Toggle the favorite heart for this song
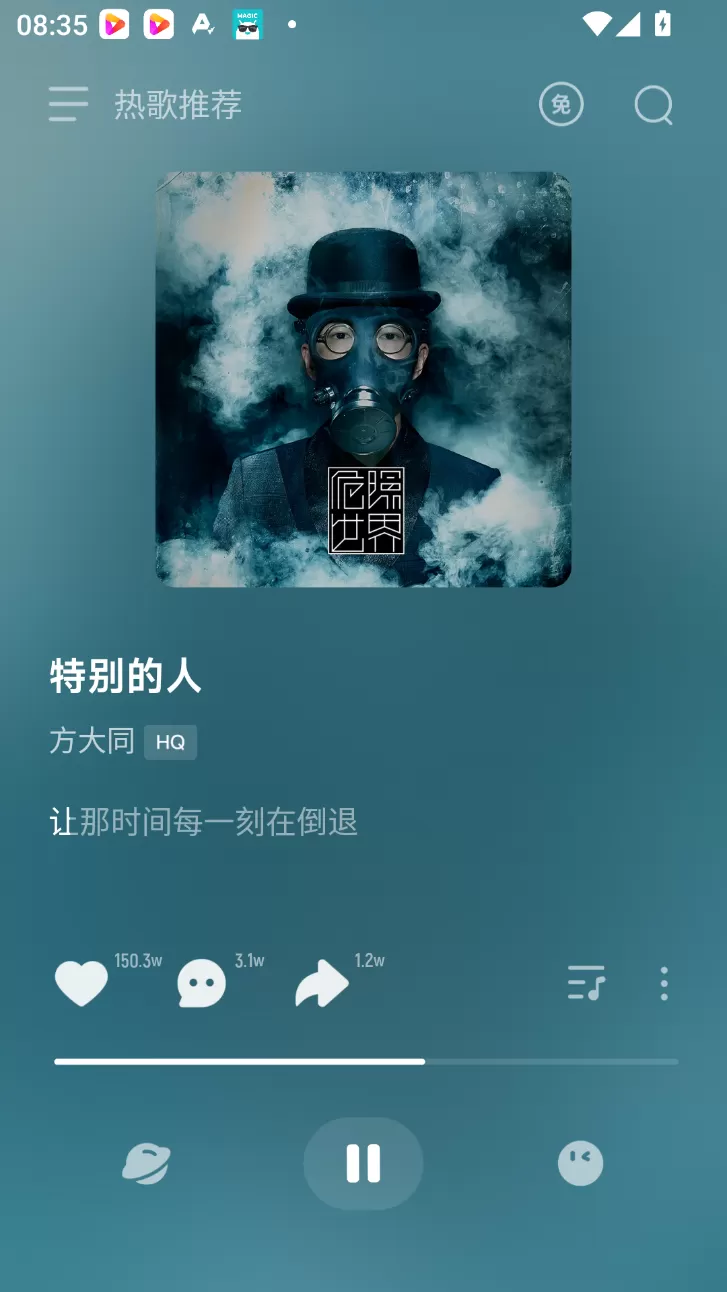Screen dimensions: 727x1292 point(81,983)
